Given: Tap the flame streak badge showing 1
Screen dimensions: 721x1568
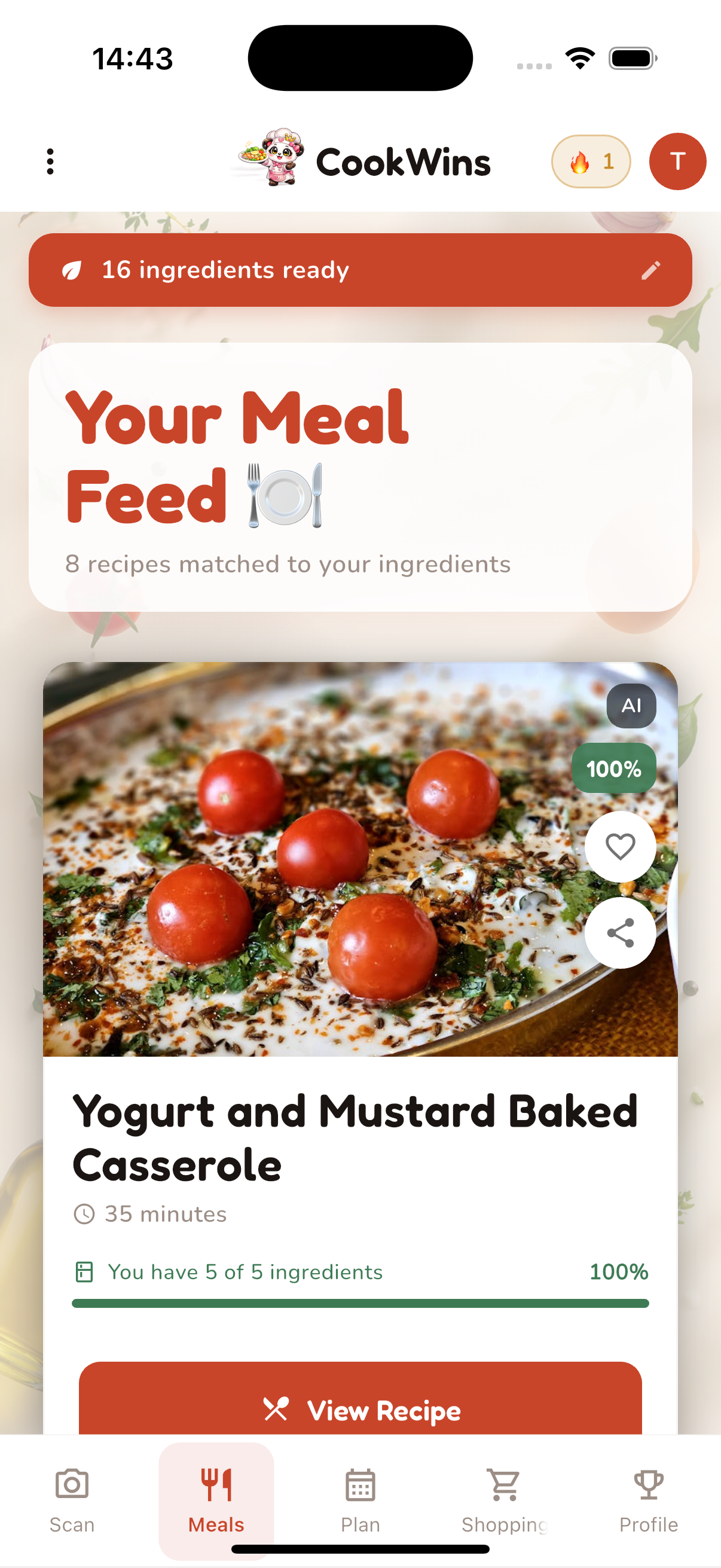Looking at the screenshot, I should pyautogui.click(x=588, y=161).
